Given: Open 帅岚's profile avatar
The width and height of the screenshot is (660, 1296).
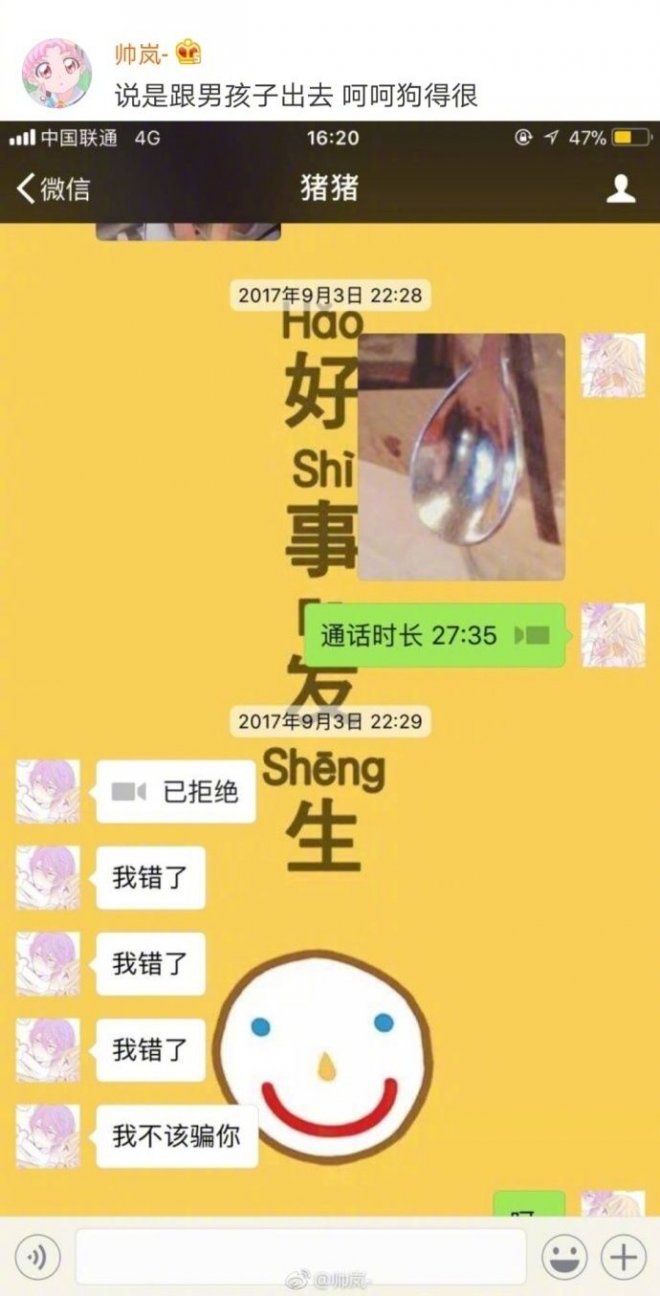Looking at the screenshot, I should (57, 73).
